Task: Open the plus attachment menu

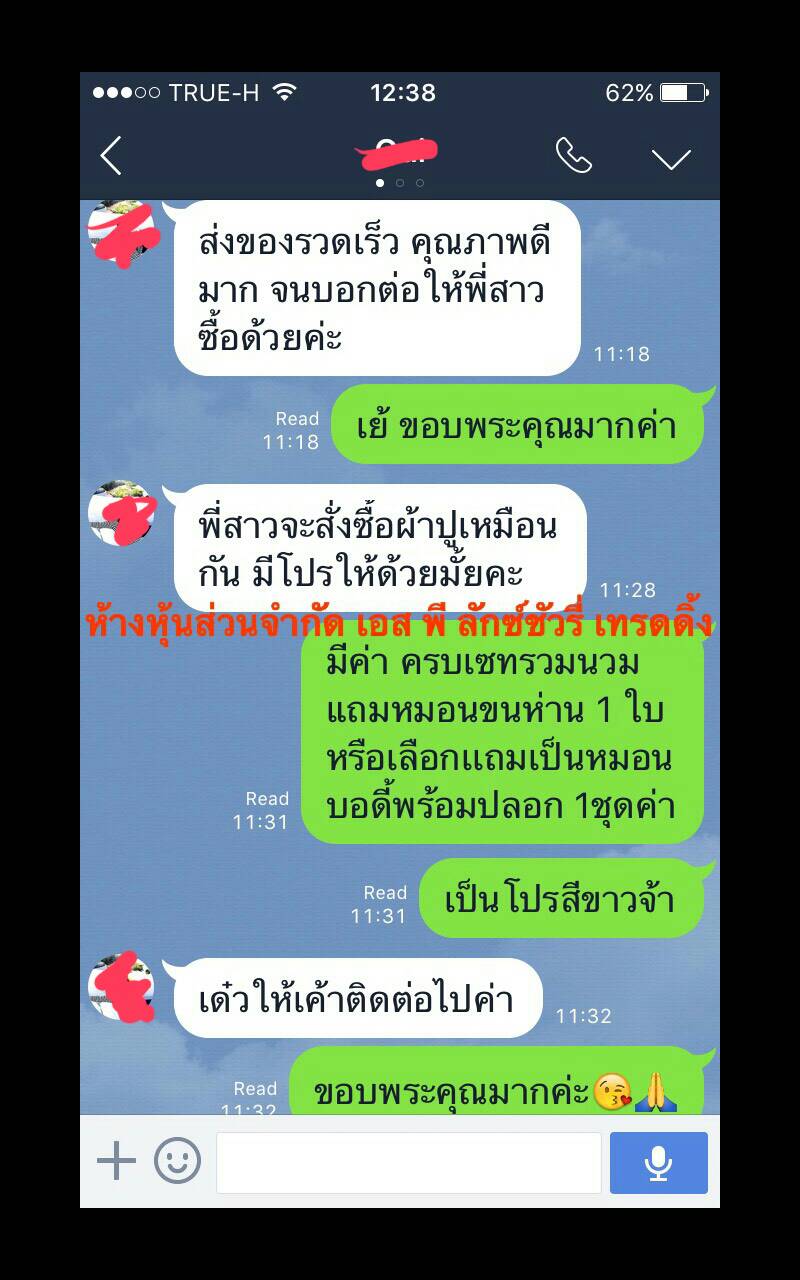Action: point(116,1161)
